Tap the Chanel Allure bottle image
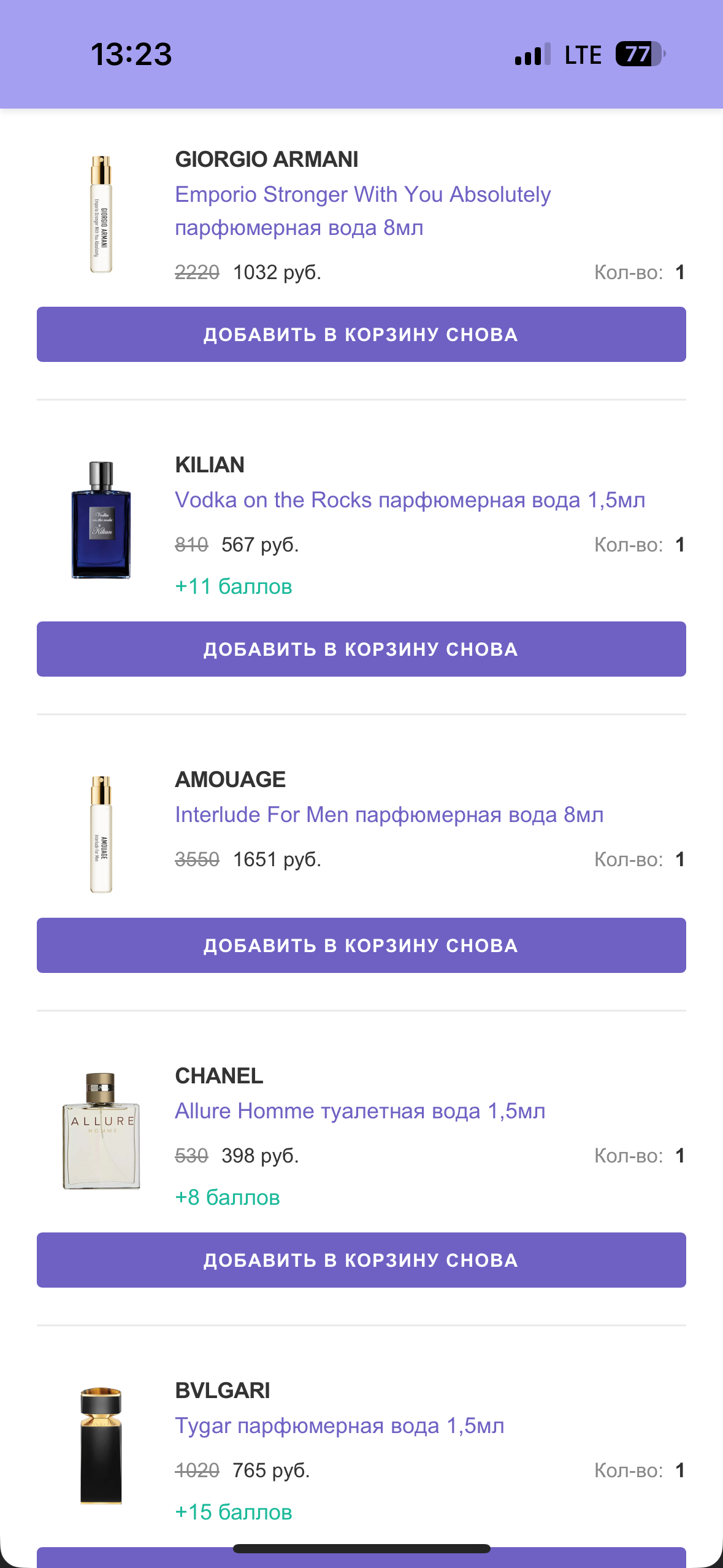723x1568 pixels. click(101, 1131)
